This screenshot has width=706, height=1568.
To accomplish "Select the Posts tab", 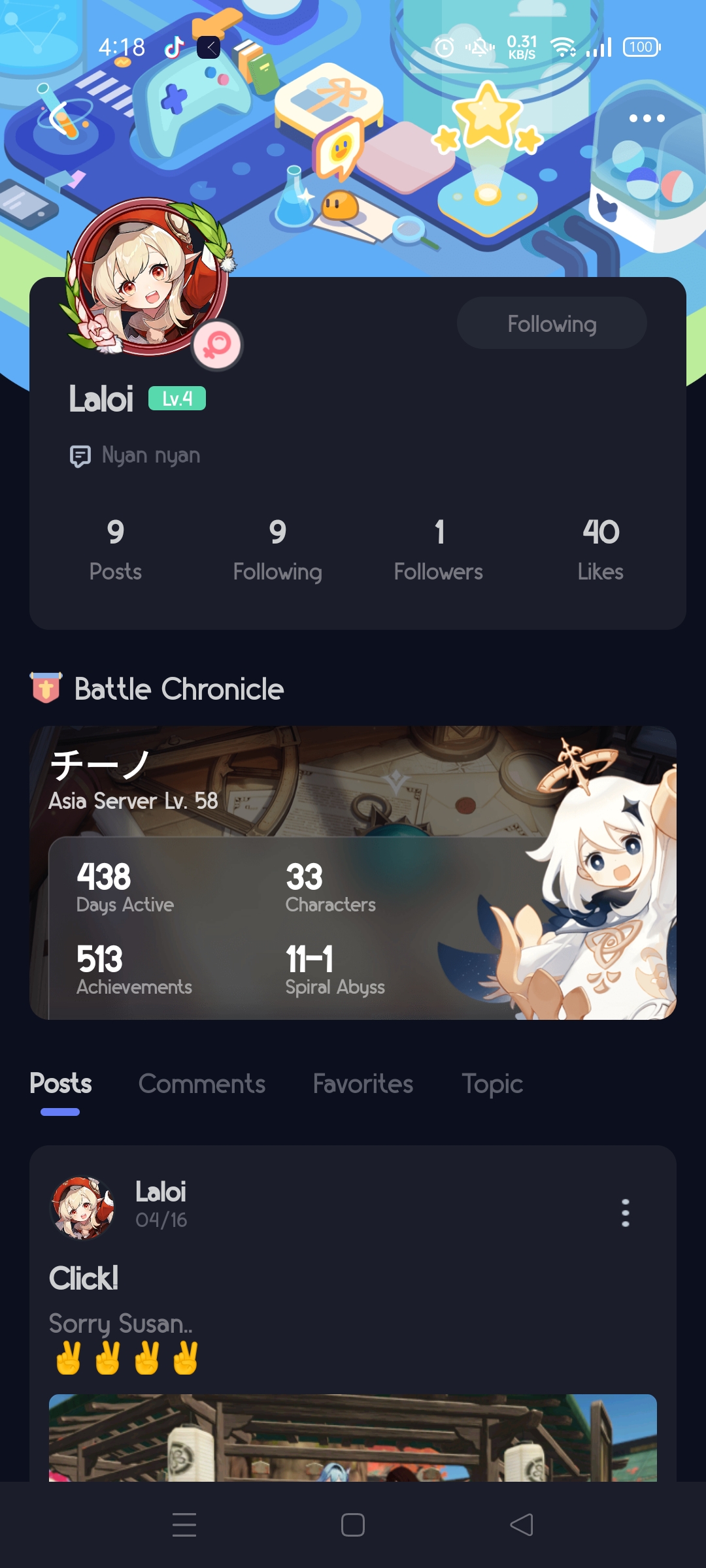I will click(60, 1084).
